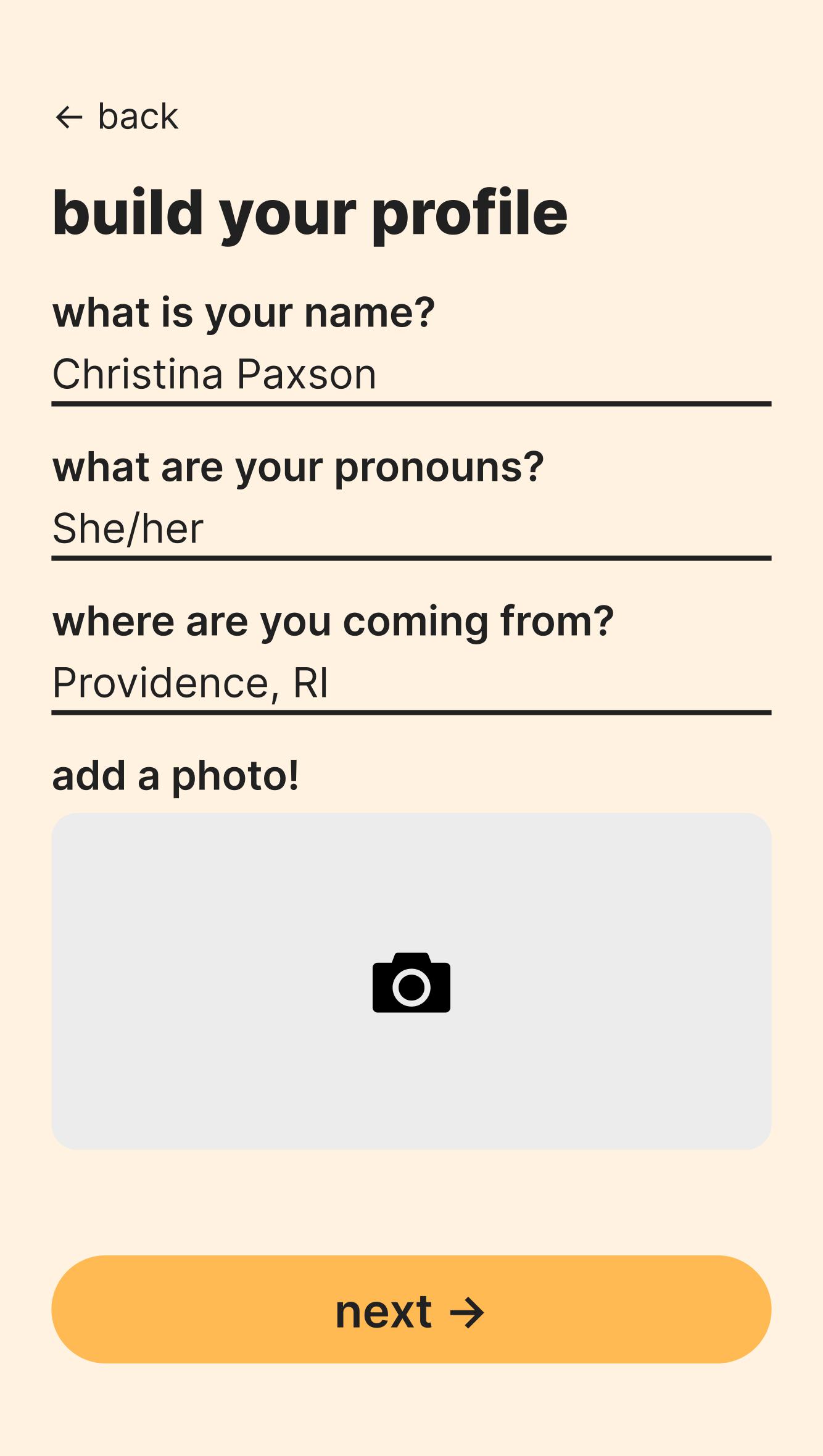Add a profile photo via camera area
This screenshot has height=1456, width=823.
tap(411, 981)
